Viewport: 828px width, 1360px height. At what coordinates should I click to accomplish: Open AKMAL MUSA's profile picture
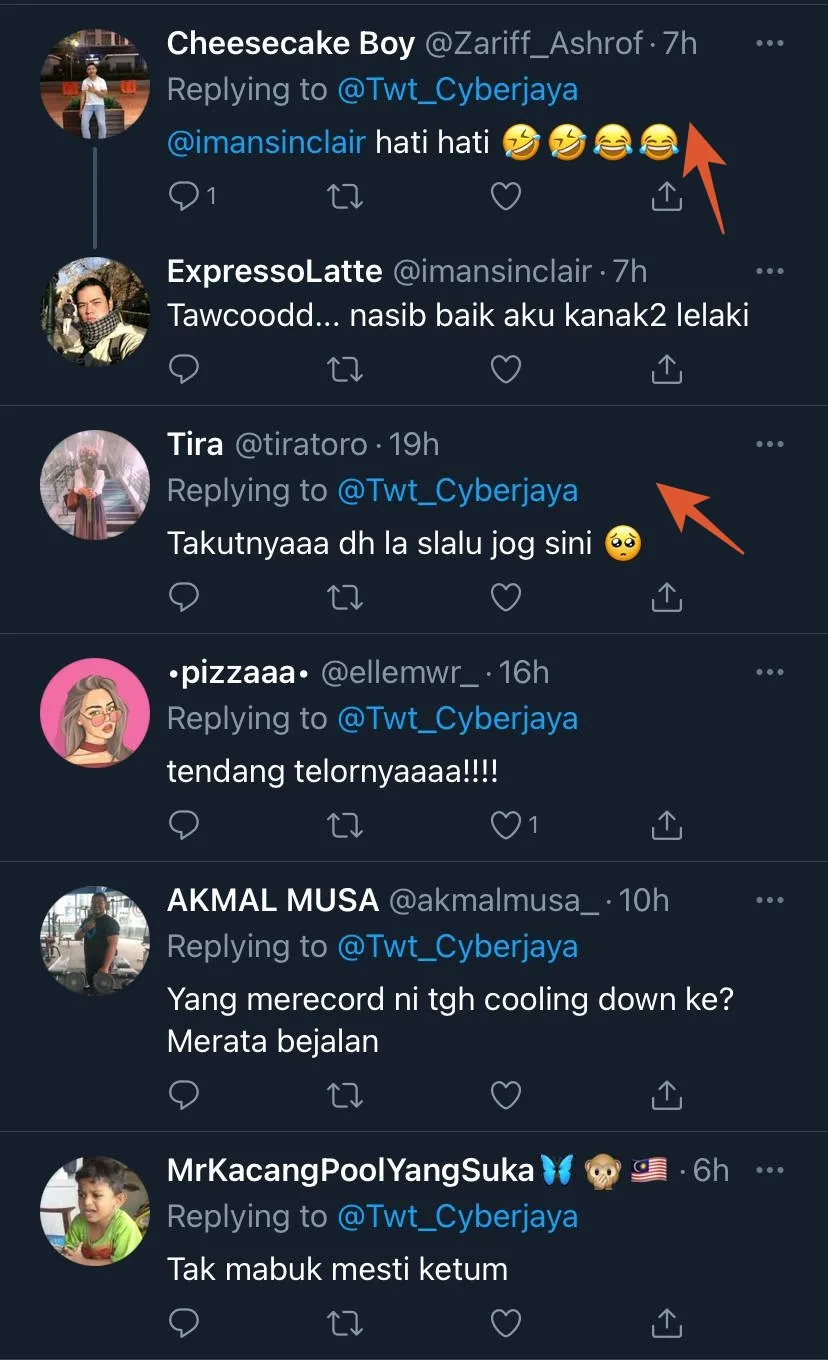[x=95, y=940]
